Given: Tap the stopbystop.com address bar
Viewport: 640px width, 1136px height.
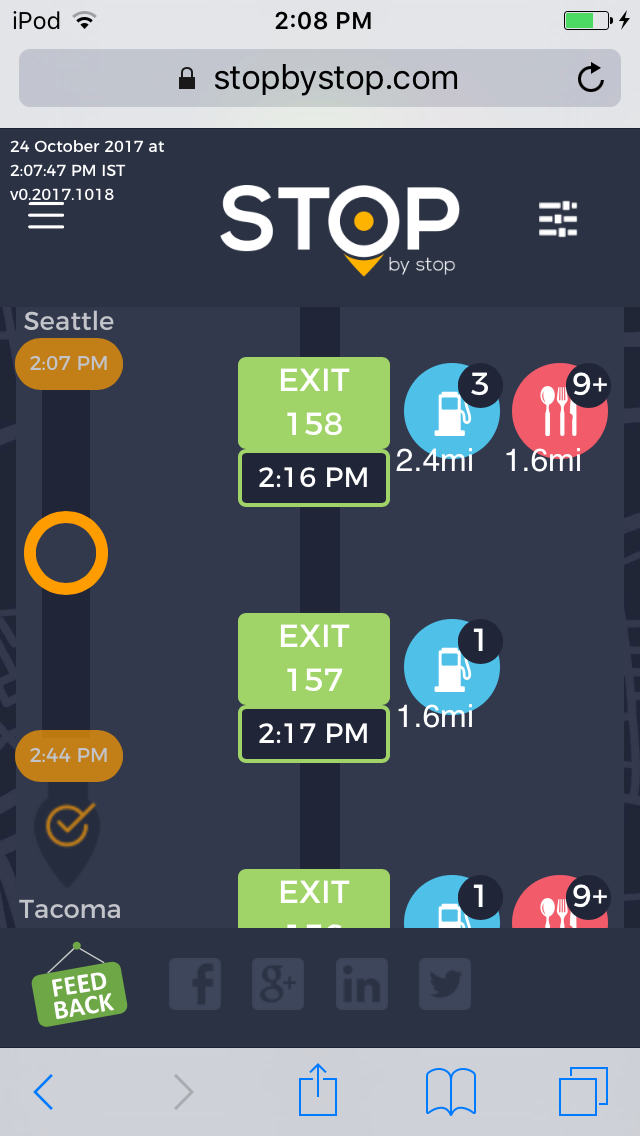Looking at the screenshot, I should point(318,78).
